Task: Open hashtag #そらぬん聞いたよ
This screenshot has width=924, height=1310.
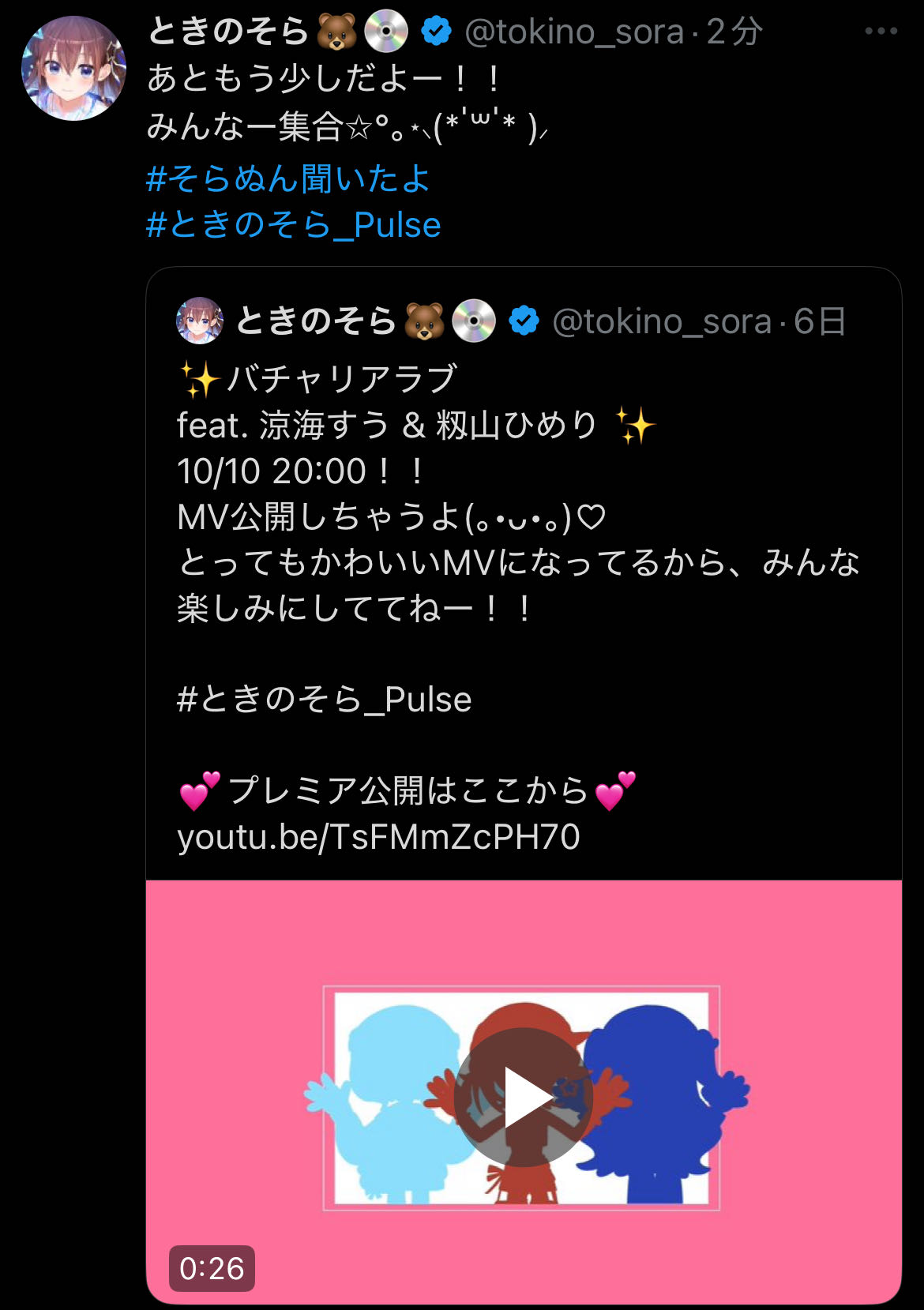Action: (289, 179)
